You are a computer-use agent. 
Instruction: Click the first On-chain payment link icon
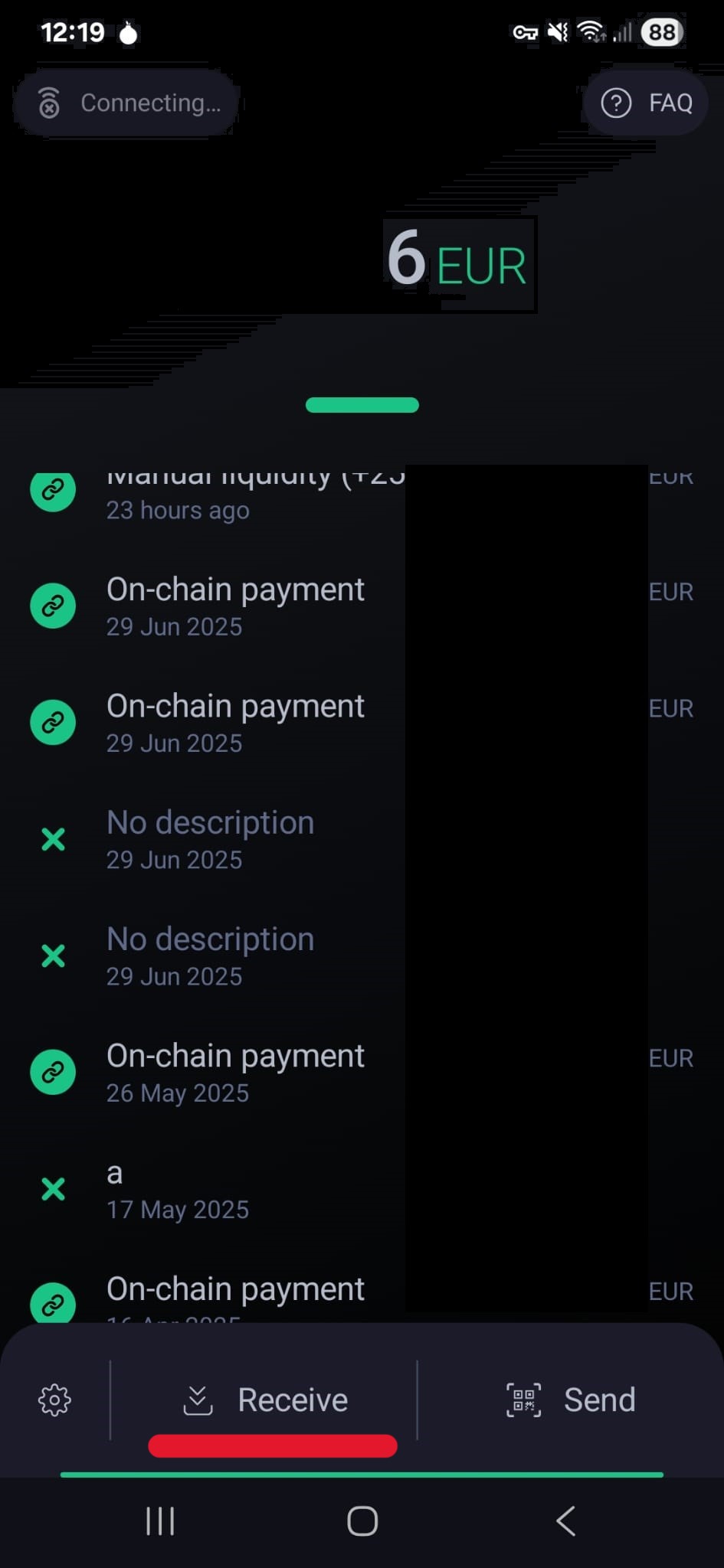tap(52, 605)
